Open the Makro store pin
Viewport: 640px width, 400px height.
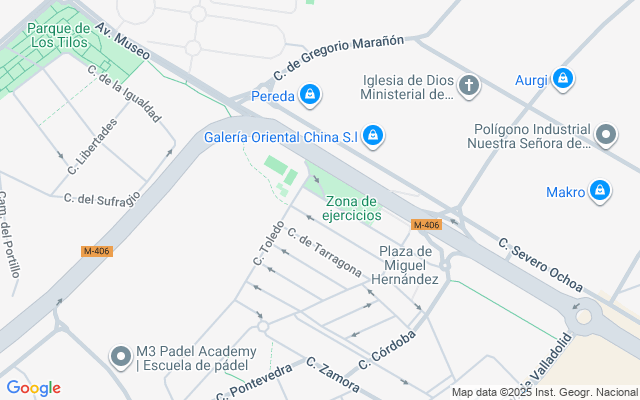point(600,190)
